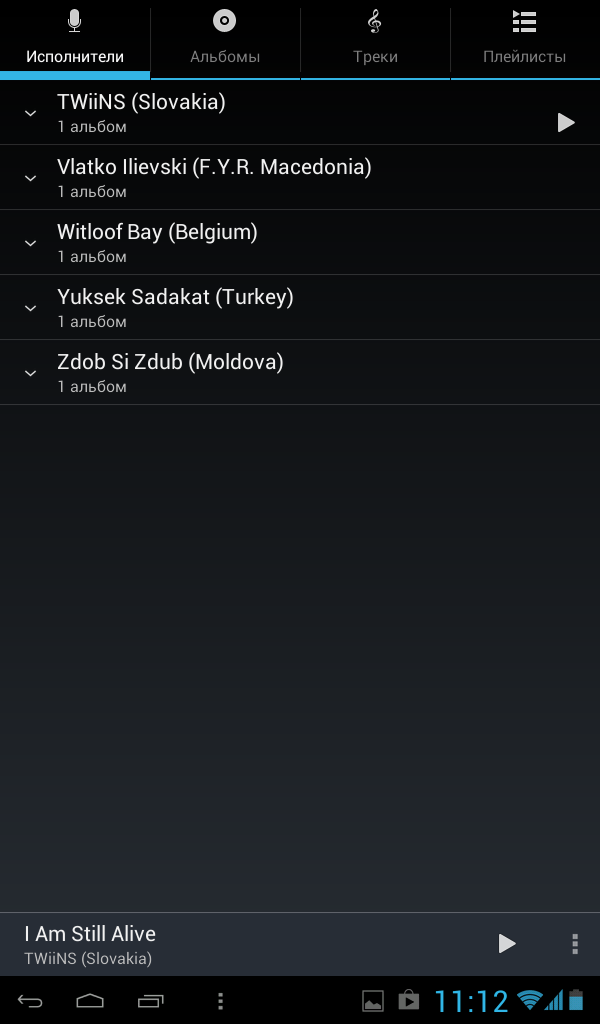Play TWiiNS (Slovakia) from the artist list

565,122
